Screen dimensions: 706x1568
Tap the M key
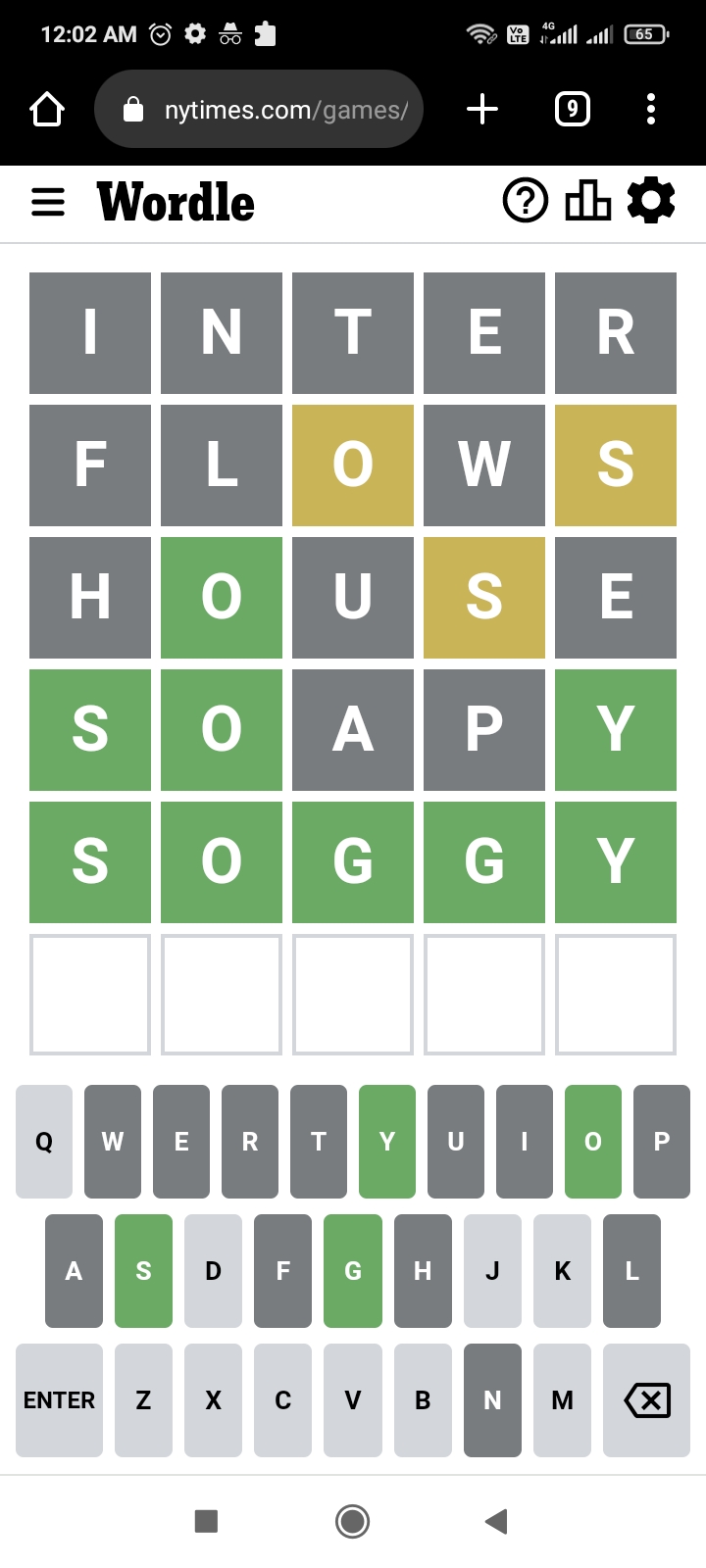[x=562, y=1400]
